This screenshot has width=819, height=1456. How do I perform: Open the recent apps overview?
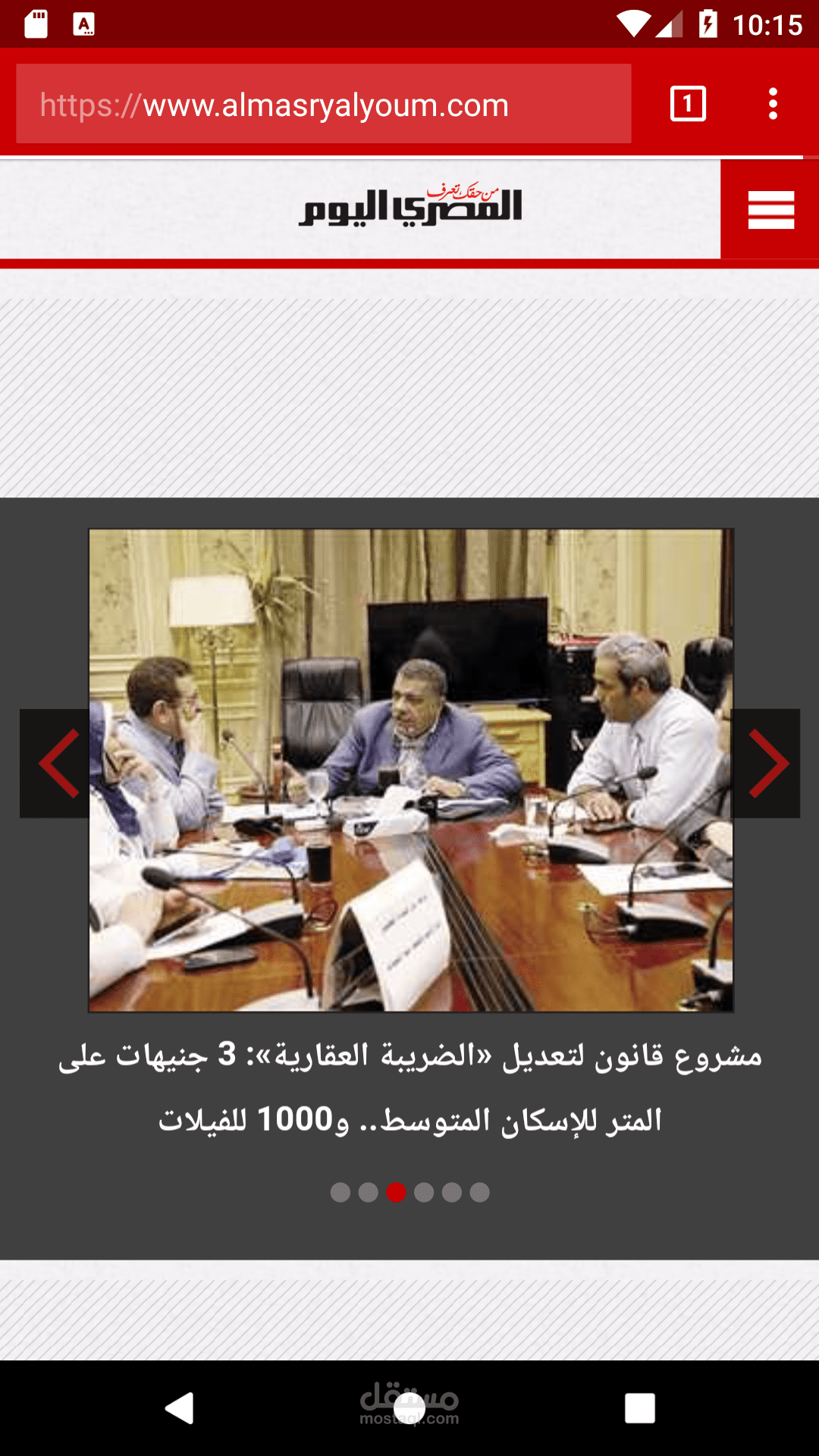pyautogui.click(x=639, y=1408)
